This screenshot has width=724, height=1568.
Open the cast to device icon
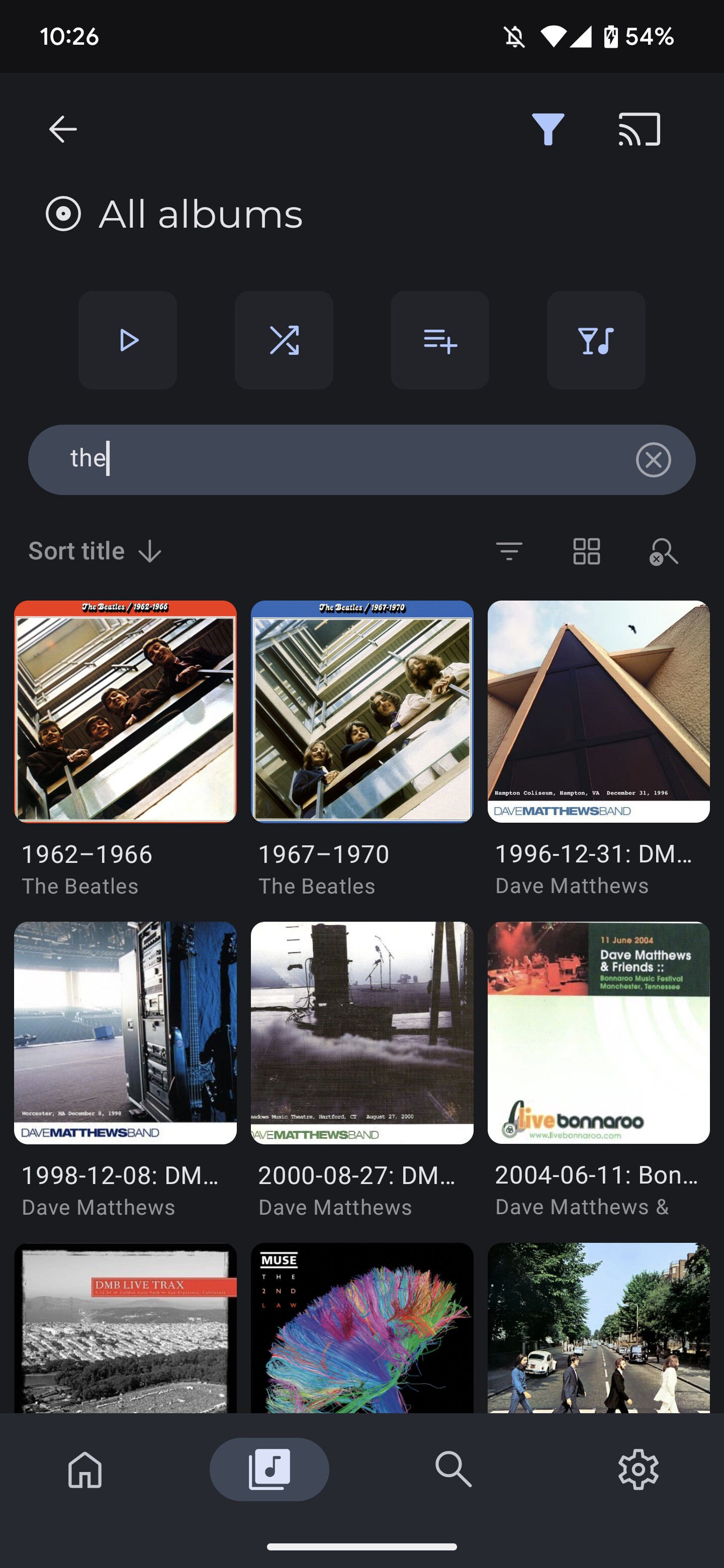[x=639, y=129]
